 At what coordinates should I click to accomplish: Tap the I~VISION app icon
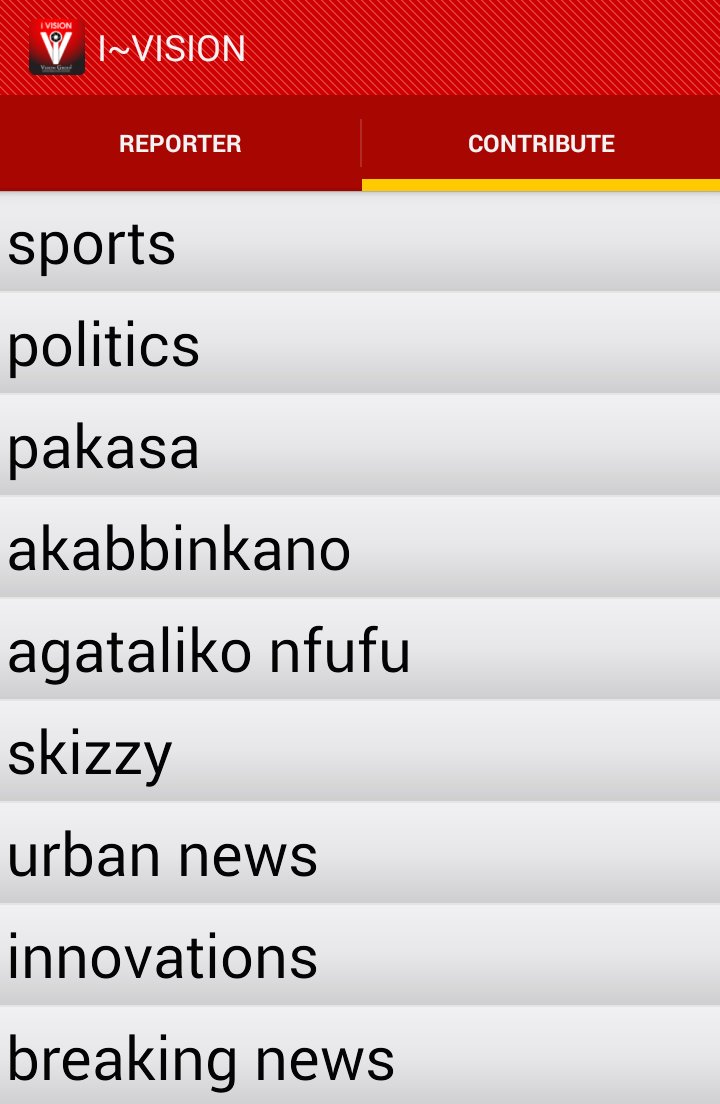[x=57, y=47]
